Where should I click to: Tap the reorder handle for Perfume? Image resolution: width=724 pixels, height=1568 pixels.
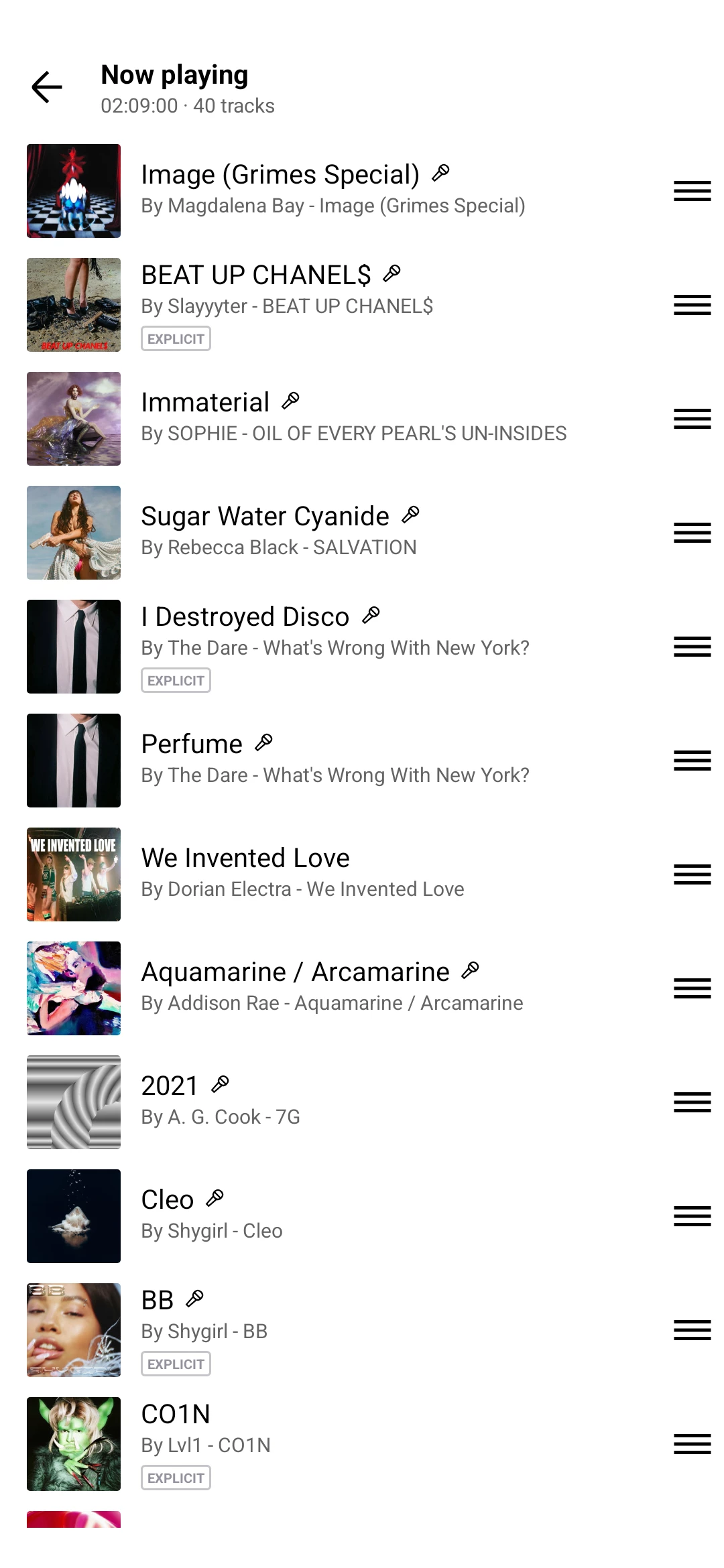(692, 761)
